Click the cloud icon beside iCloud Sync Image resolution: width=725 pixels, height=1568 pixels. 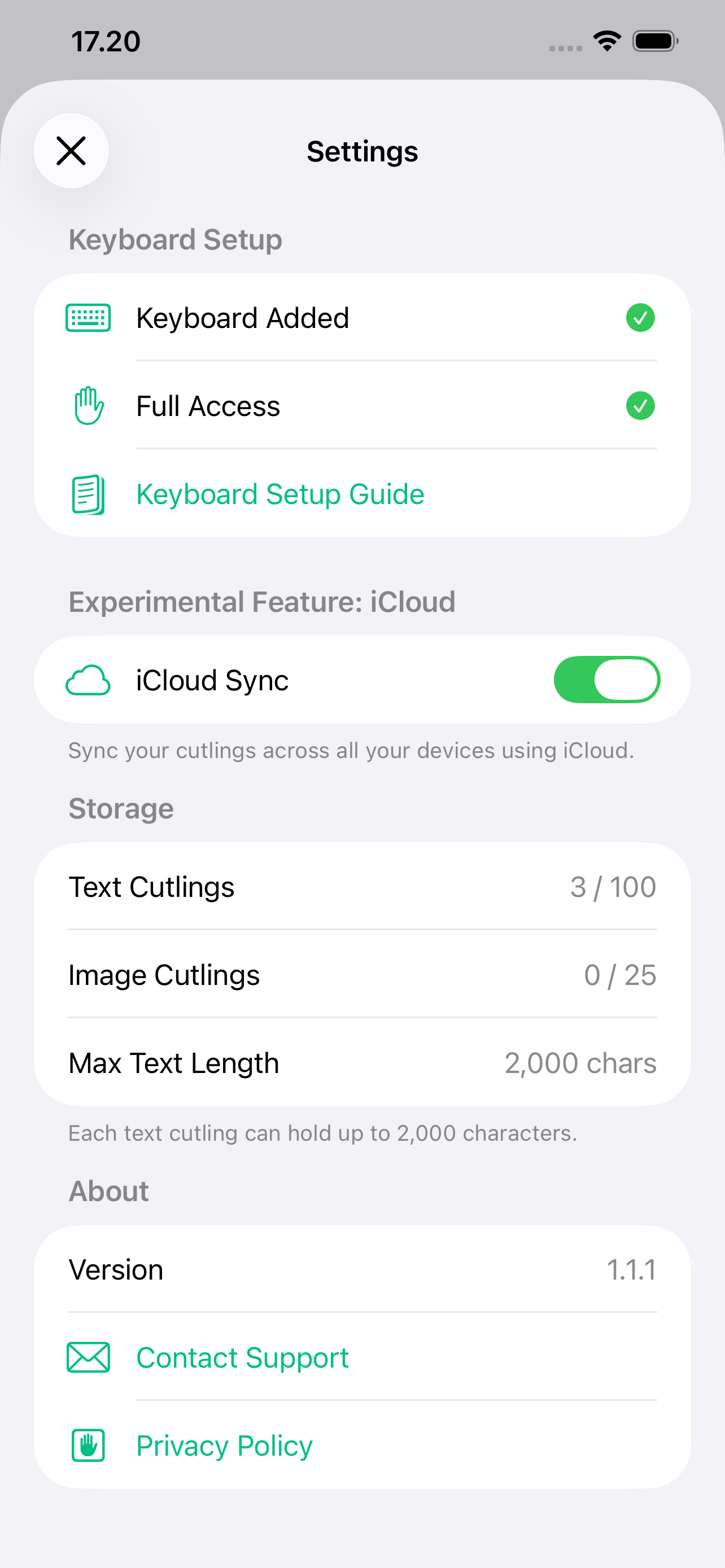pos(88,680)
